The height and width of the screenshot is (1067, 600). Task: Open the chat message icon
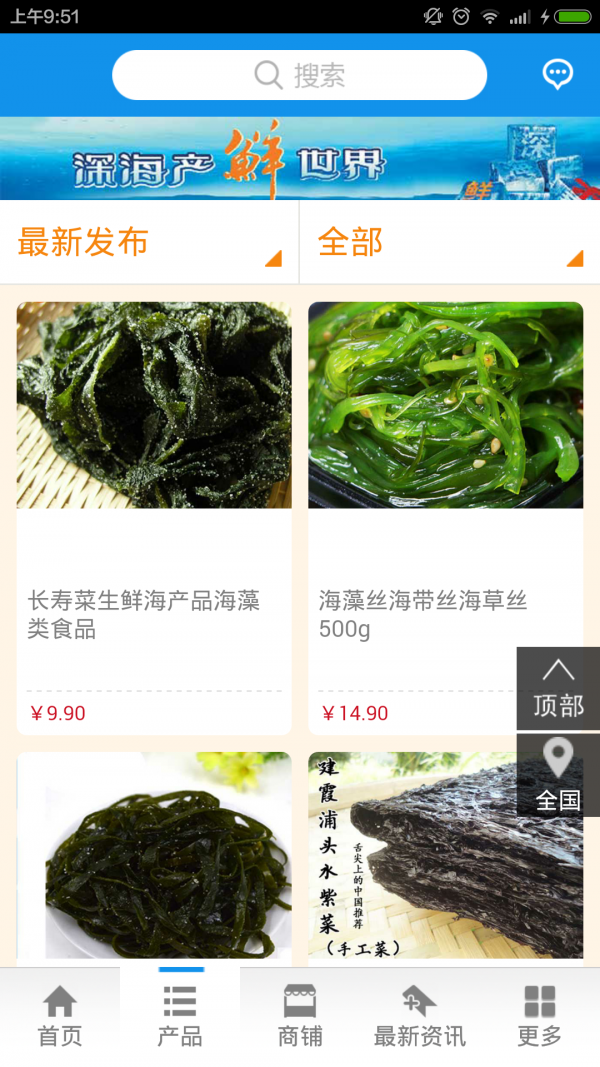click(x=557, y=74)
